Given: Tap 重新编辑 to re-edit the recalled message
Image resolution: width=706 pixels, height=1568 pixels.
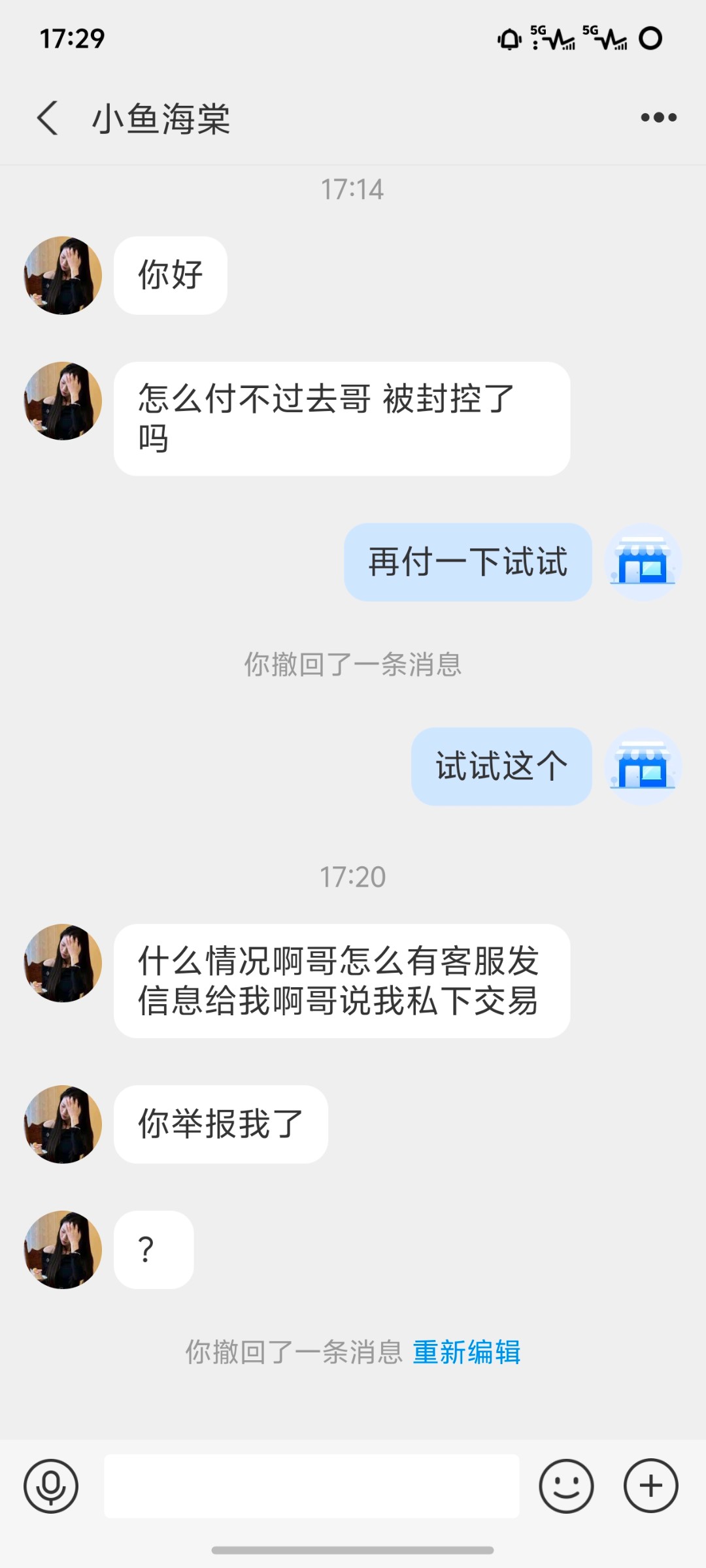Looking at the screenshot, I should tap(466, 1352).
